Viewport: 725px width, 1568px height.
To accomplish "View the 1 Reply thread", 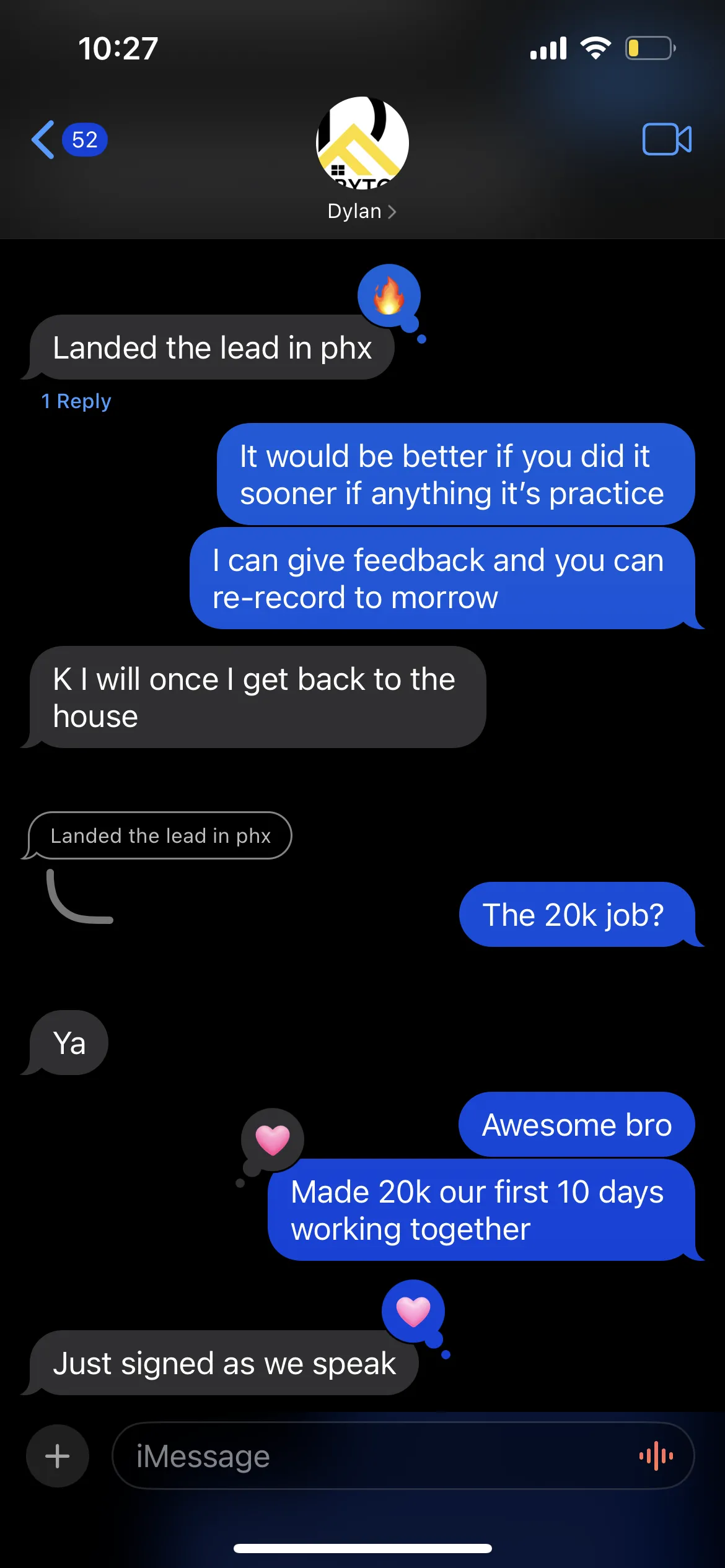I will 76,401.
